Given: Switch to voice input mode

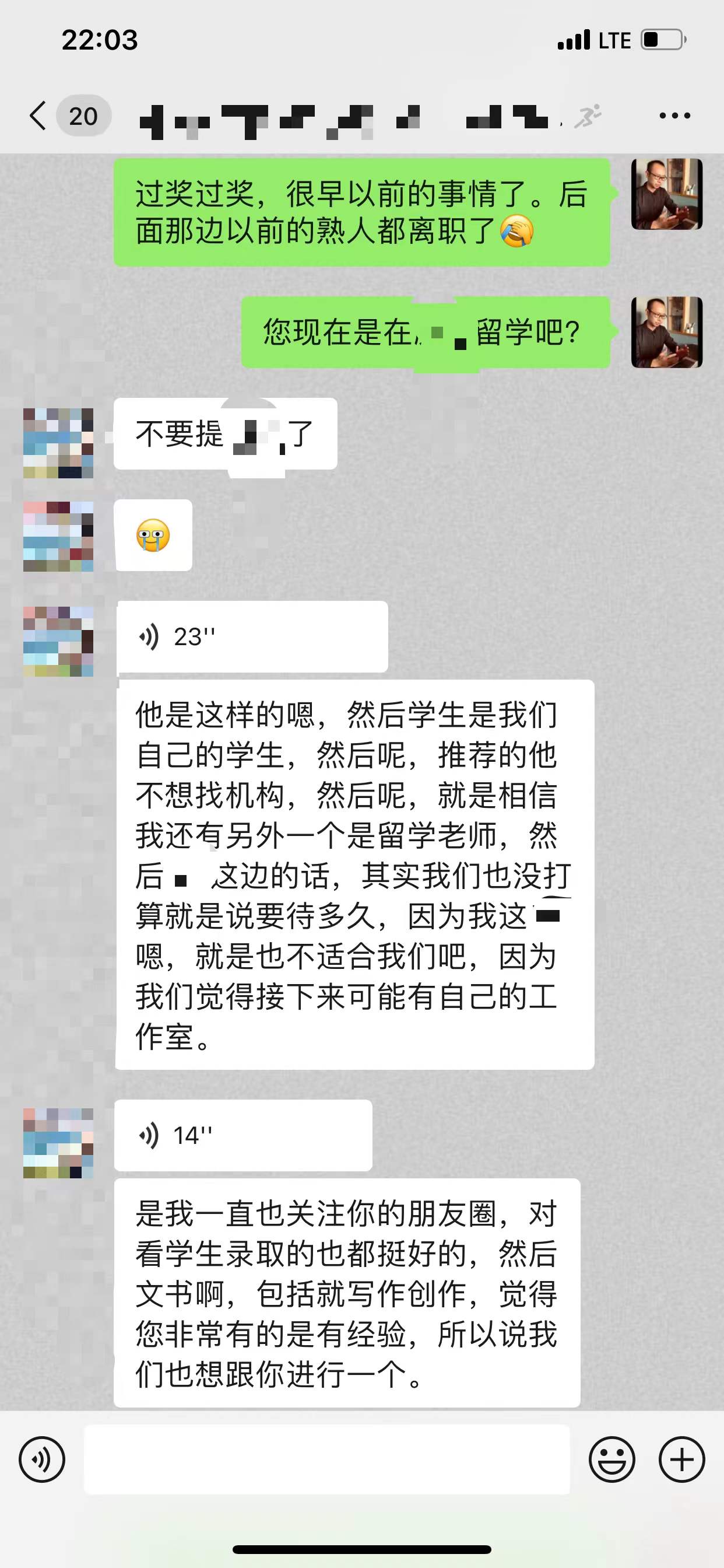Looking at the screenshot, I should [41, 1459].
